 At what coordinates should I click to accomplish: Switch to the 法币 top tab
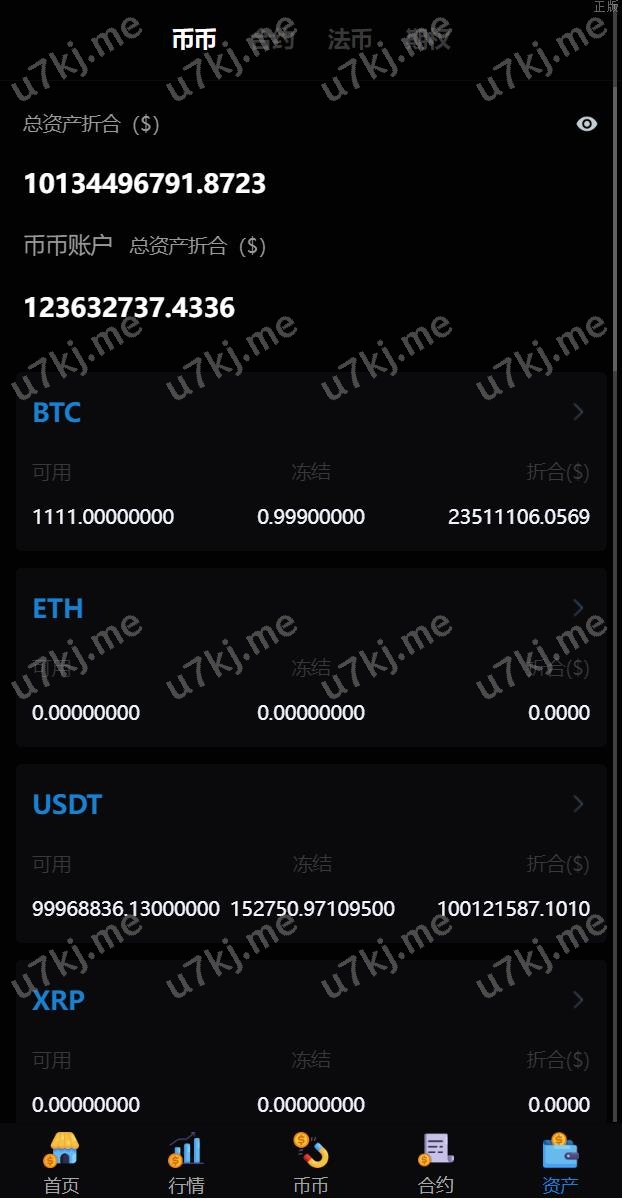coord(350,40)
